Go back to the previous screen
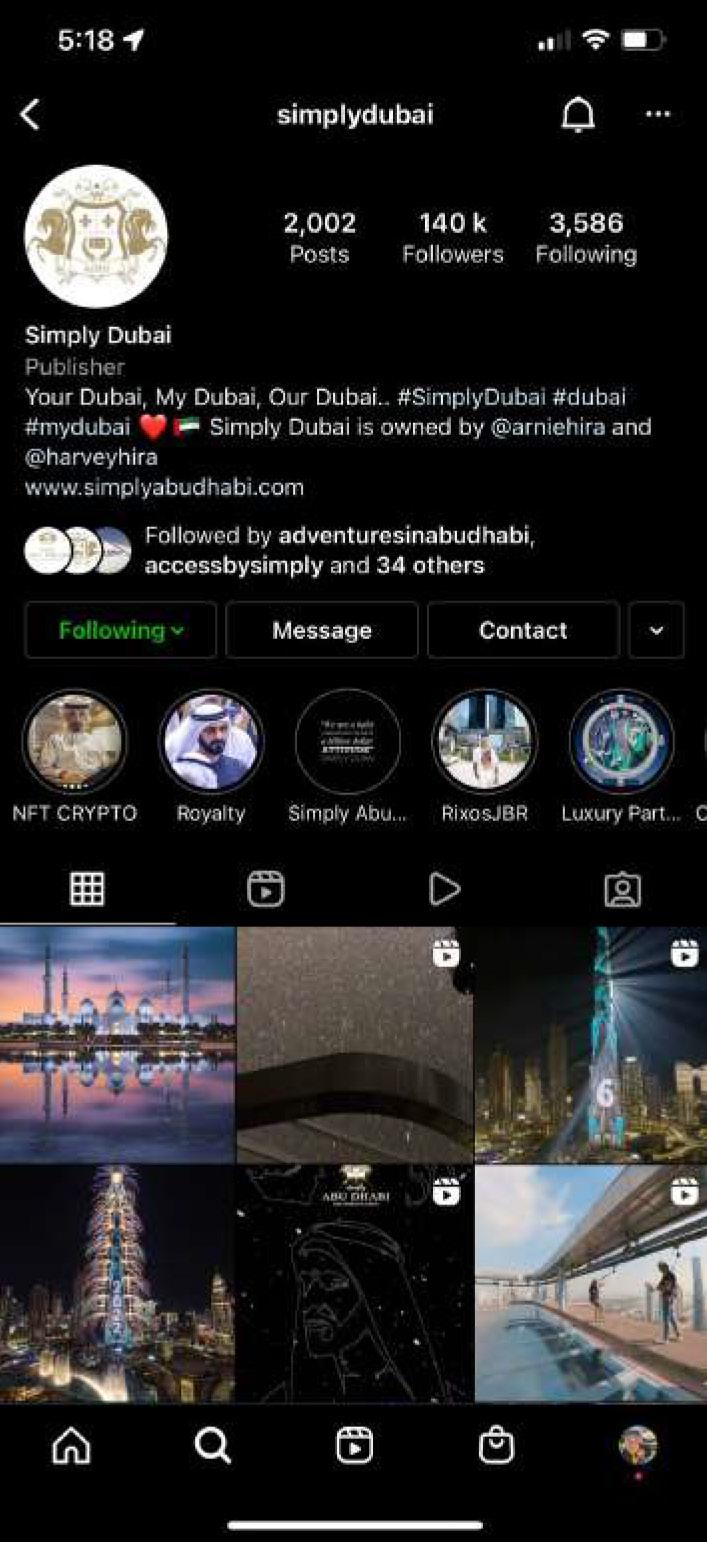The image size is (707, 1542). click(x=30, y=115)
